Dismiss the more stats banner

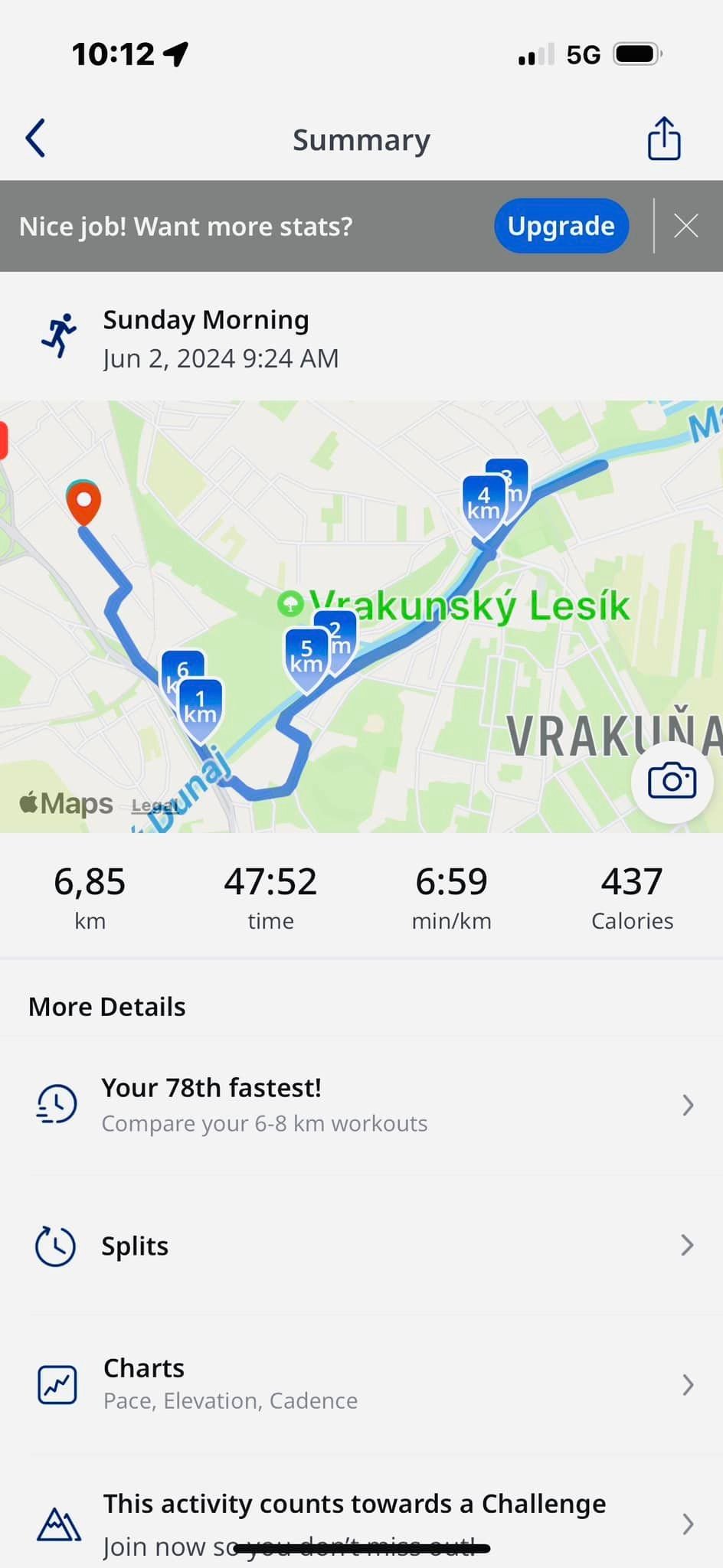click(x=685, y=226)
